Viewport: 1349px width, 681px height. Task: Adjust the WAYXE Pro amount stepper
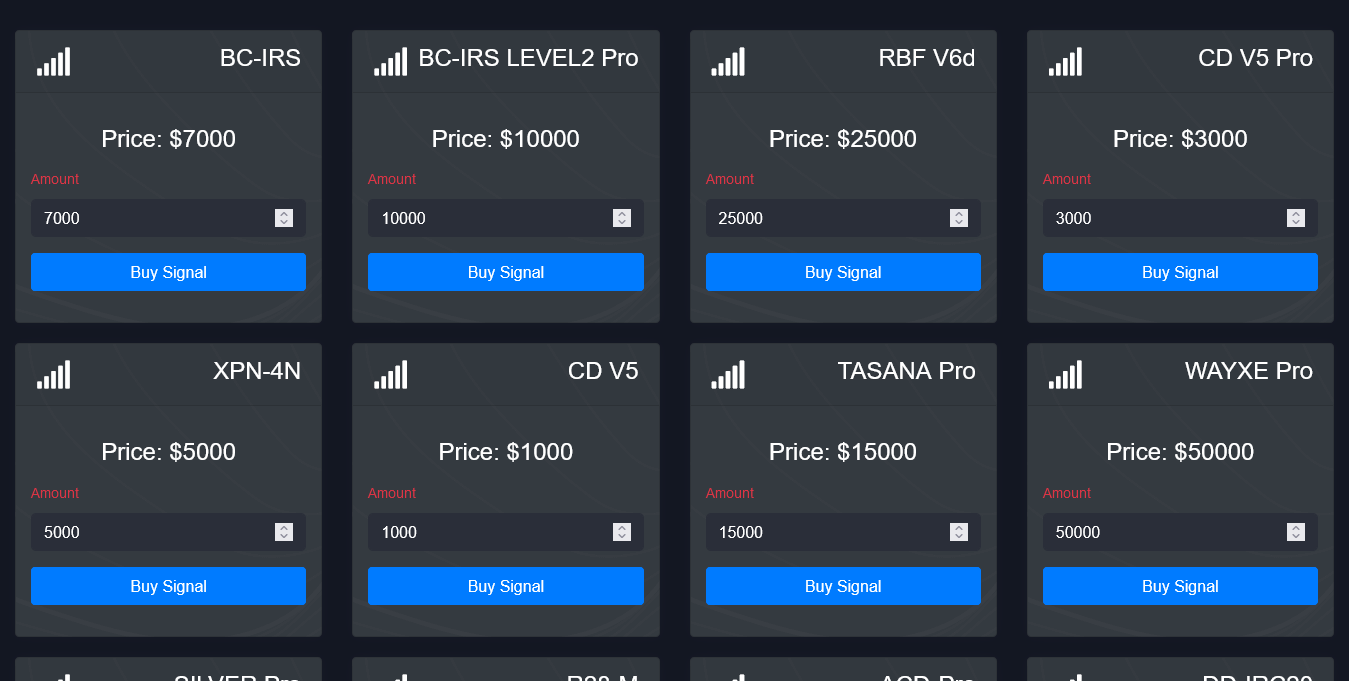click(x=1296, y=532)
